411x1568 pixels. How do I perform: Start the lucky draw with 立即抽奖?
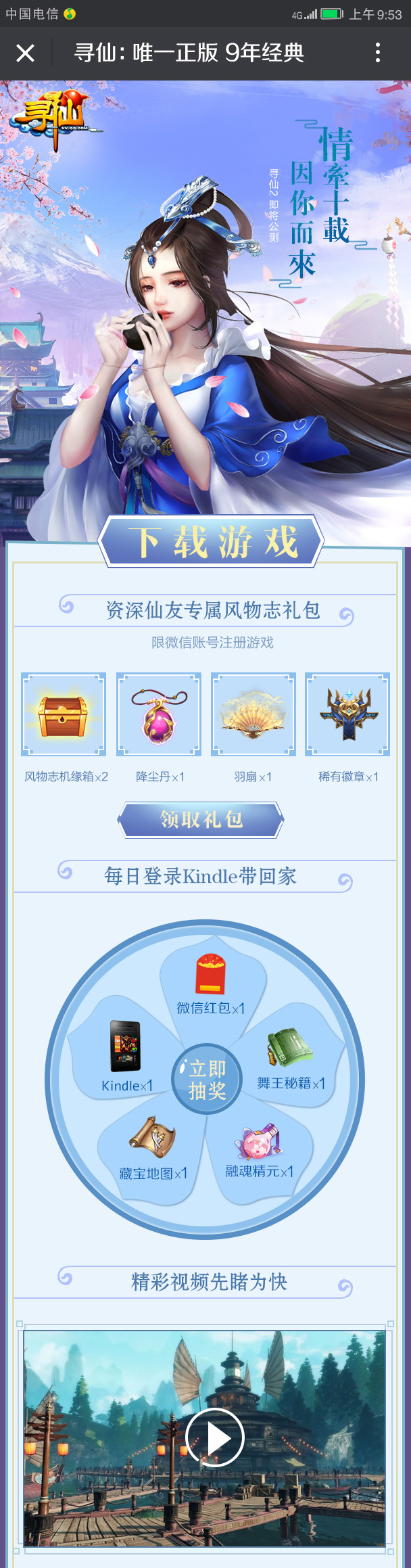pos(207,1080)
